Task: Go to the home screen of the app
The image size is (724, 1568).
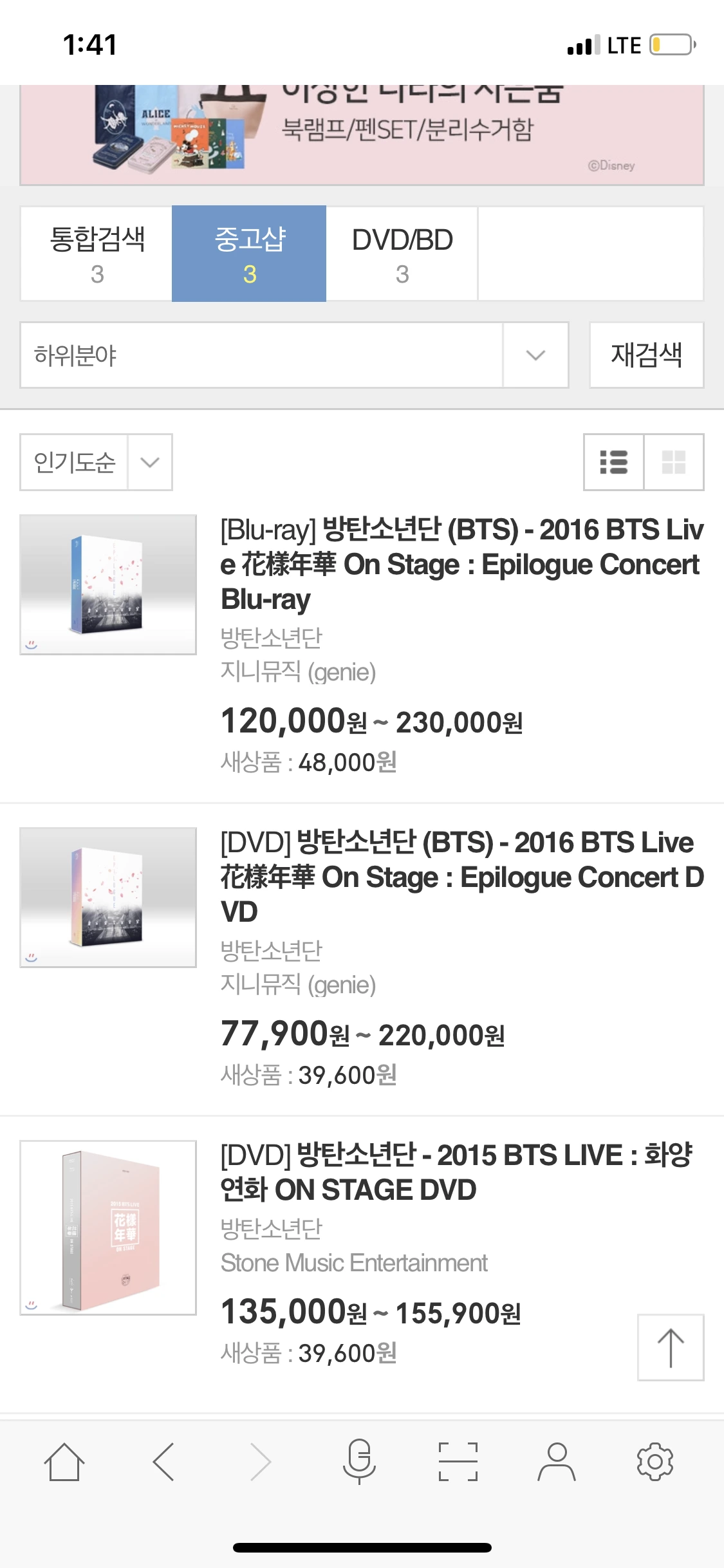Action: [x=64, y=1462]
